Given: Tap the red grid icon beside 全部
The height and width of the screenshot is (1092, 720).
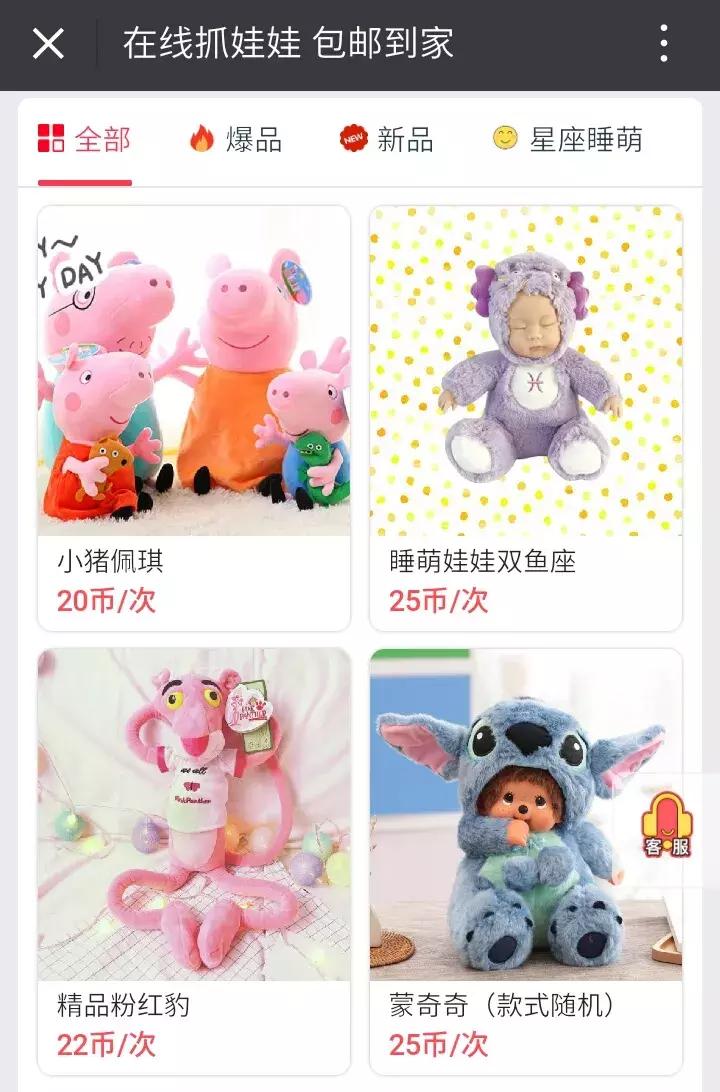Looking at the screenshot, I should coord(52,141).
